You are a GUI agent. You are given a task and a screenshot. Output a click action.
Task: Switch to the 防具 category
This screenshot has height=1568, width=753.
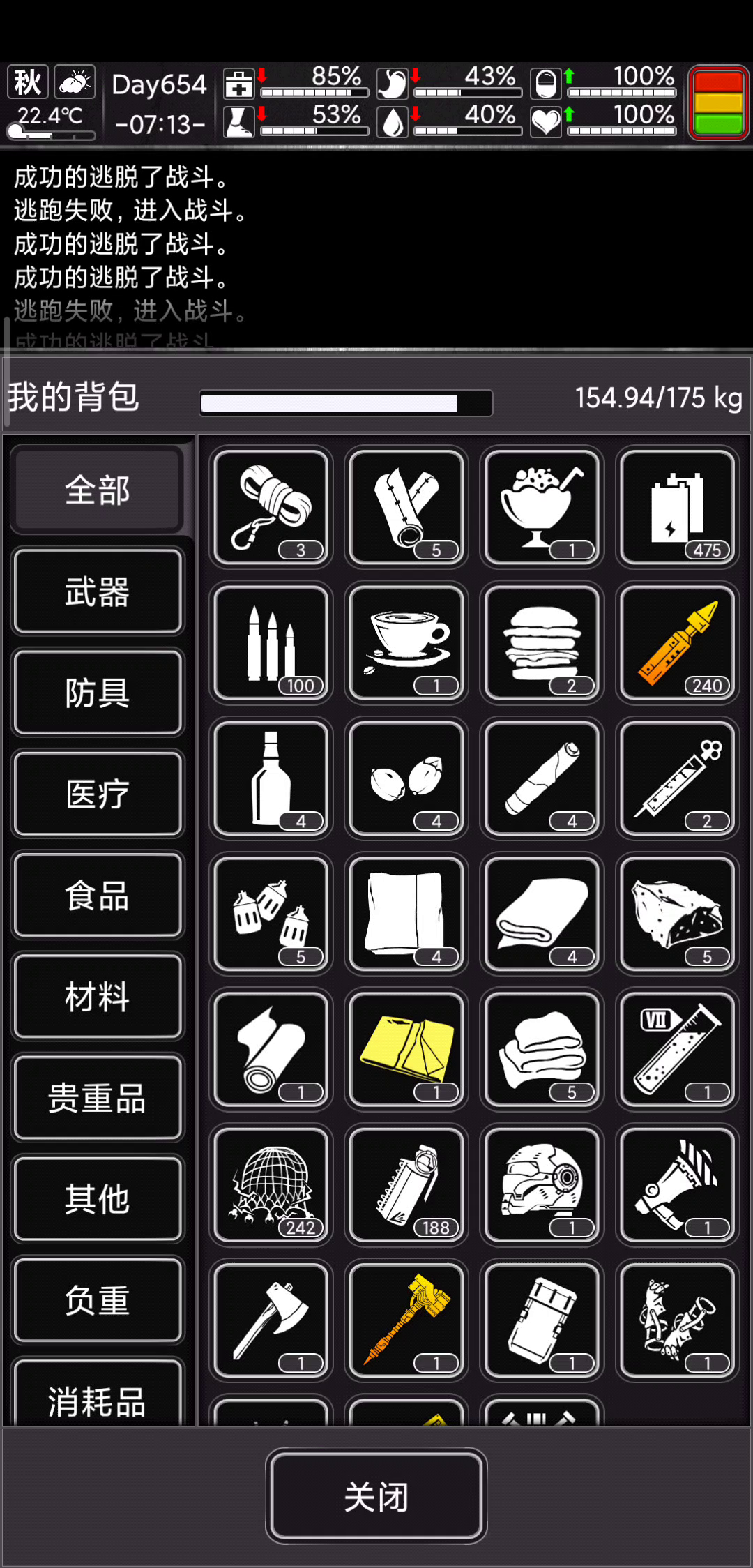(98, 693)
